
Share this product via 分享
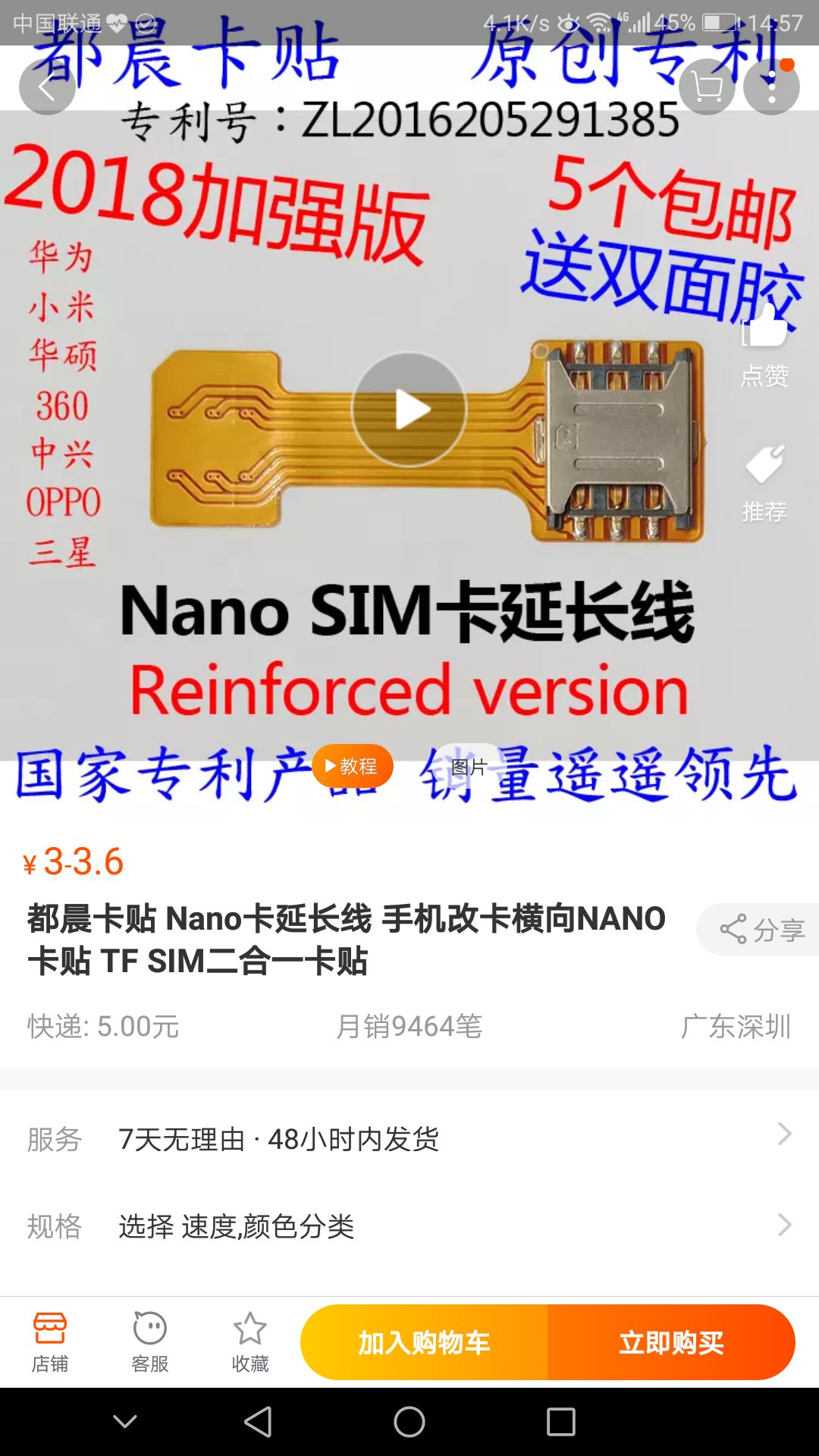pyautogui.click(x=761, y=930)
